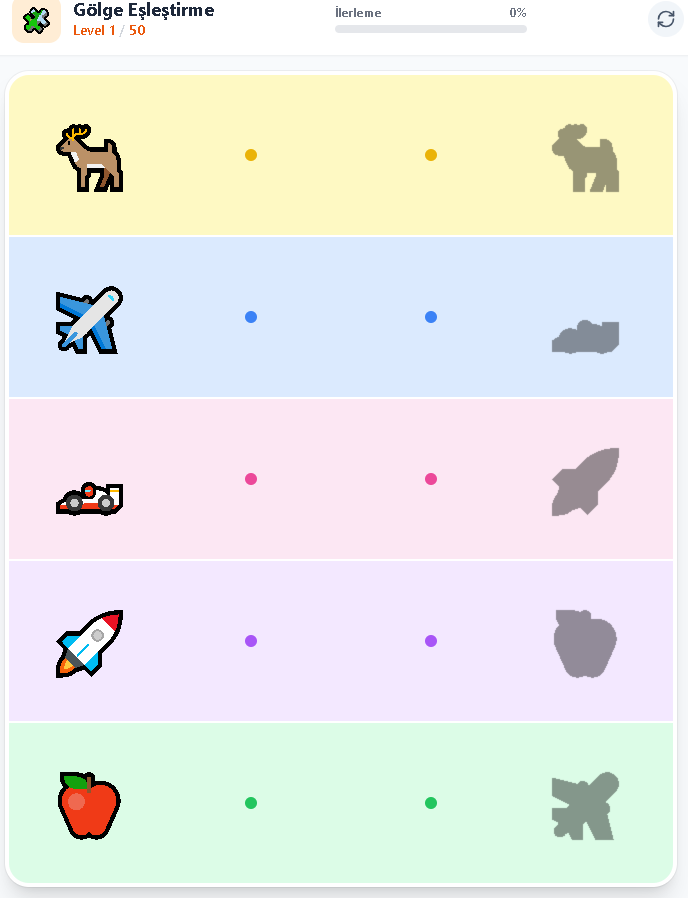Choose the rocket-shaped shadow
The width and height of the screenshot is (688, 898).
pos(586,481)
